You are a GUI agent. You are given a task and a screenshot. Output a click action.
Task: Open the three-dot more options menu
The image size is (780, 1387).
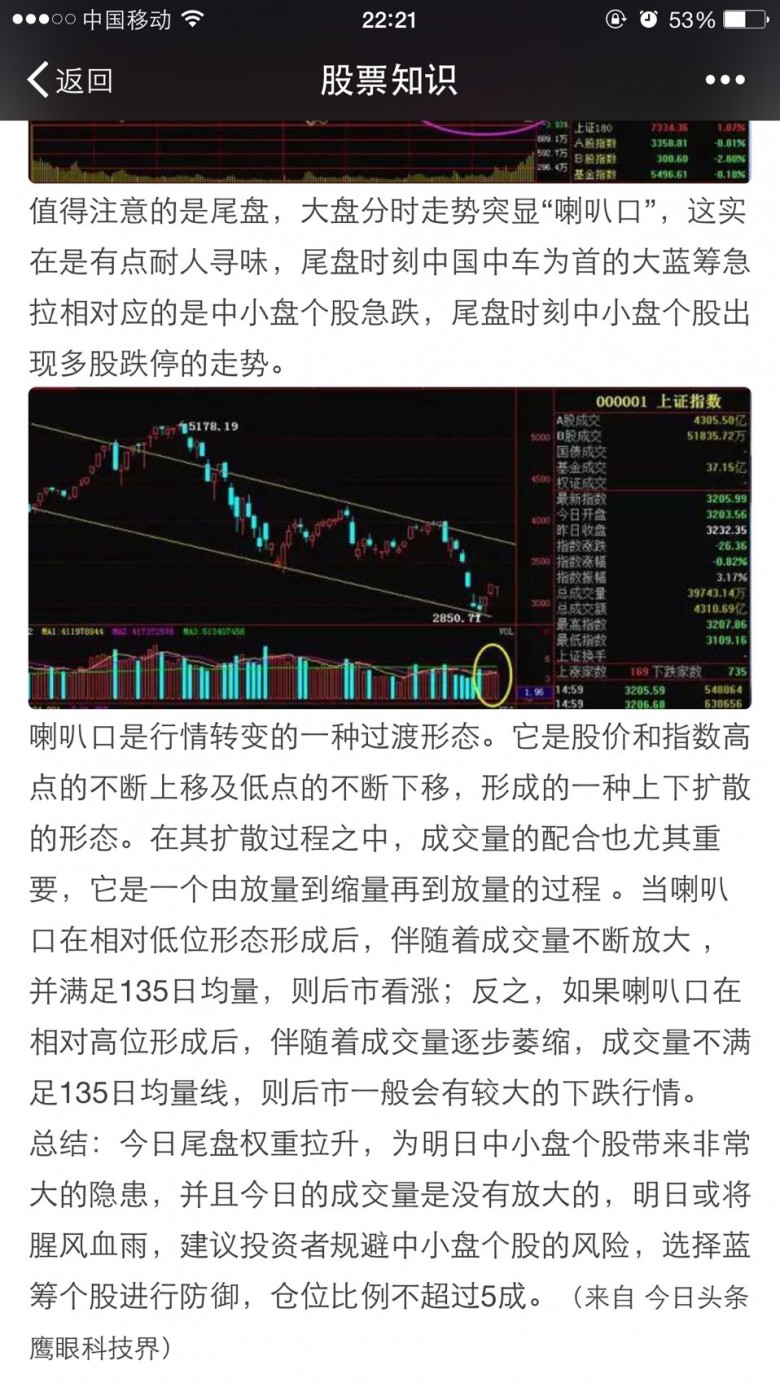(725, 81)
